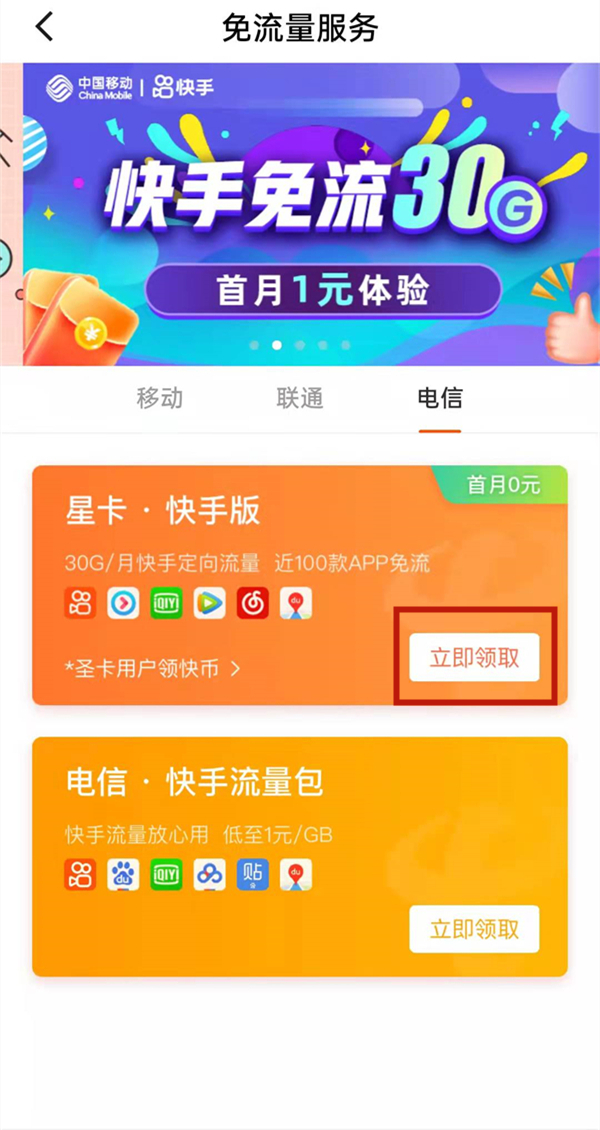This screenshot has width=600, height=1130.
Task: Tap 立即领取 on the 电信·快手流量包 card
Action: coord(474,928)
